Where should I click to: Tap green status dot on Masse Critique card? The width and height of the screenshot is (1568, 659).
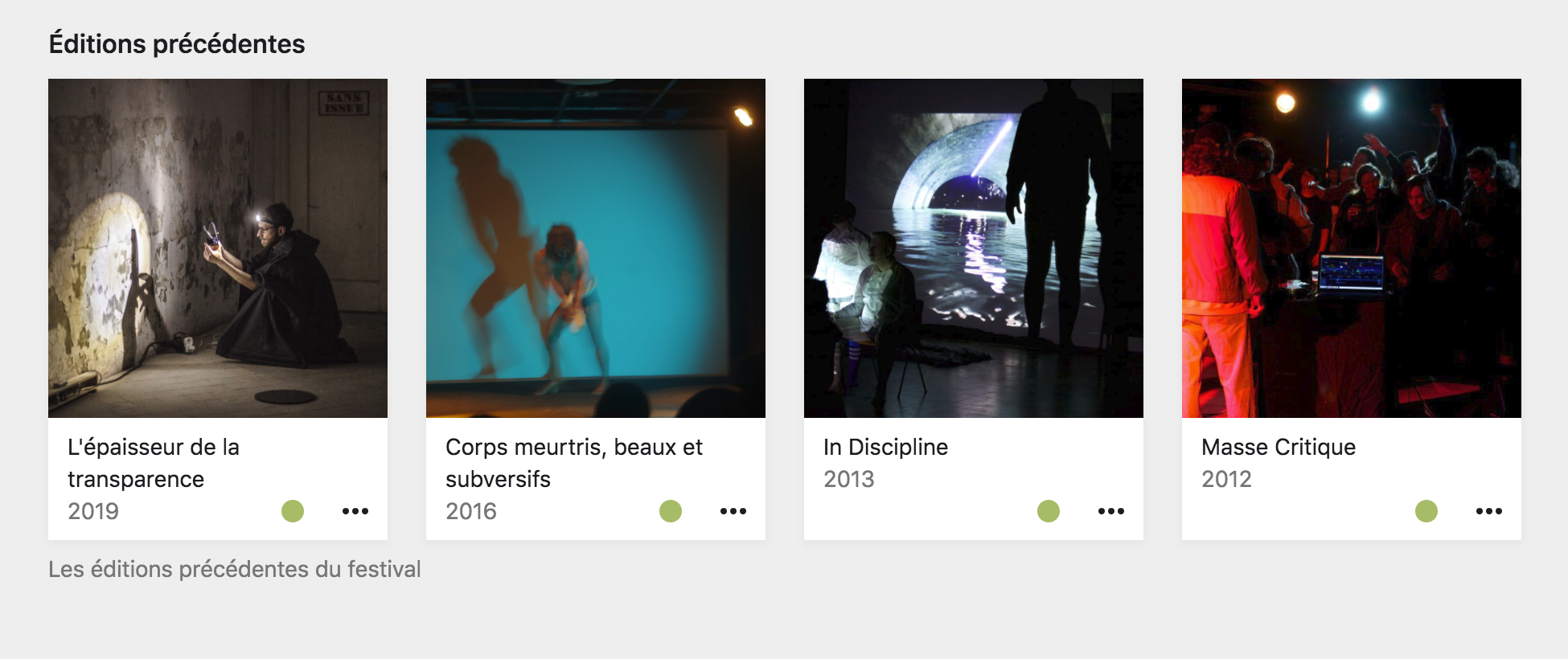(x=1426, y=511)
